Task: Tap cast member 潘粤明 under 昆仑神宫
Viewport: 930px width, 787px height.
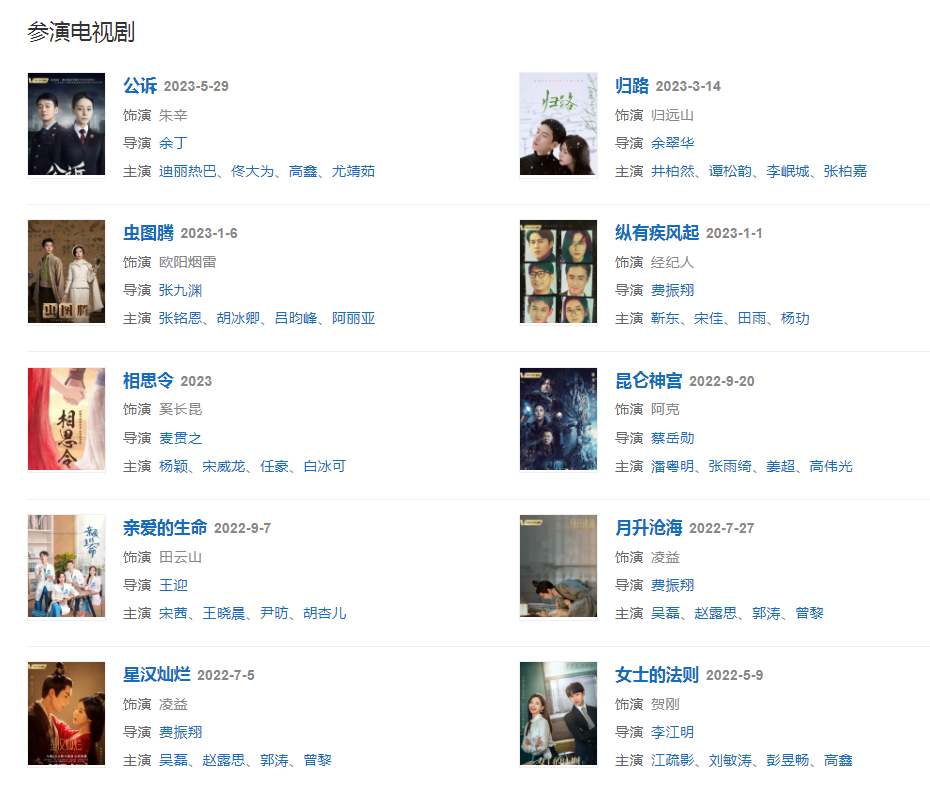Action: (x=672, y=466)
